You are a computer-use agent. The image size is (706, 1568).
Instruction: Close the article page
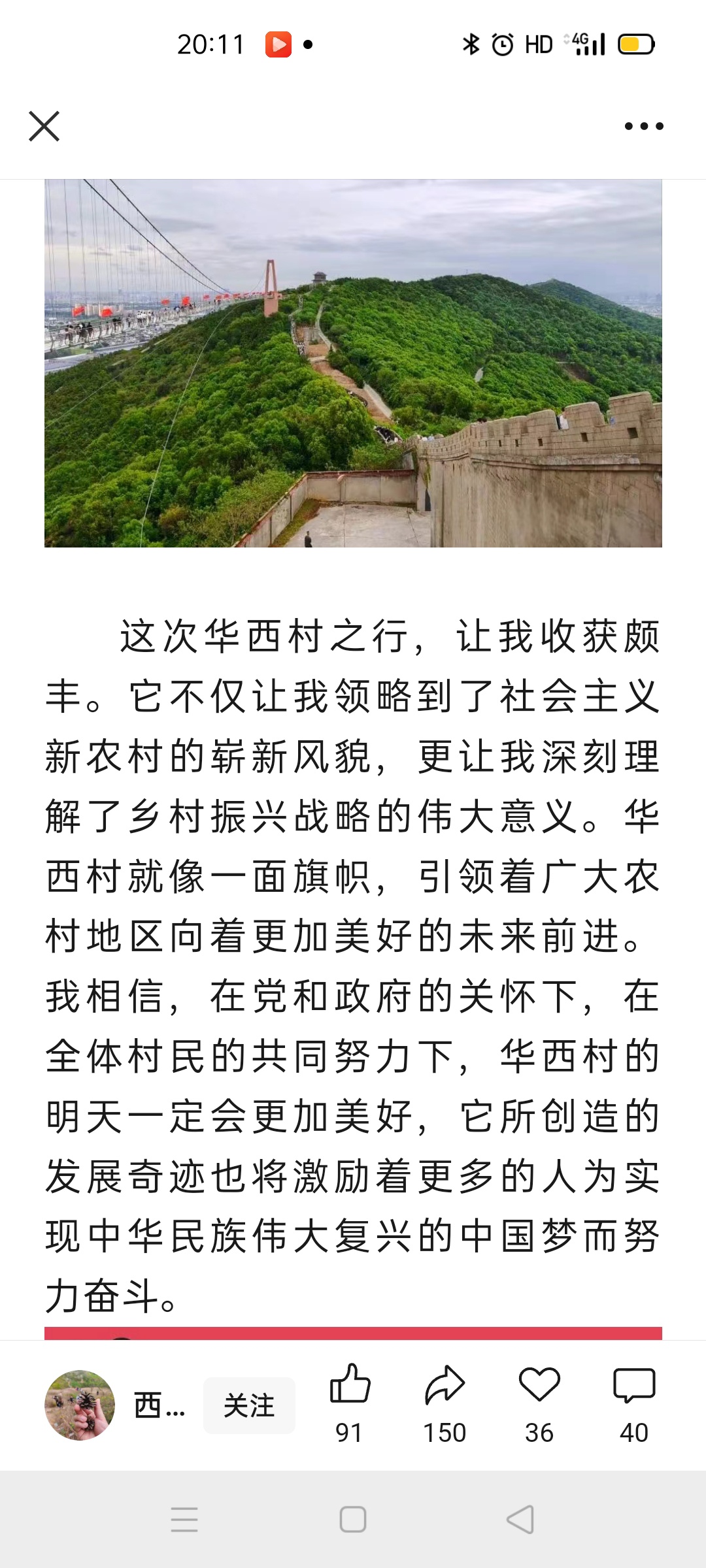tap(44, 126)
